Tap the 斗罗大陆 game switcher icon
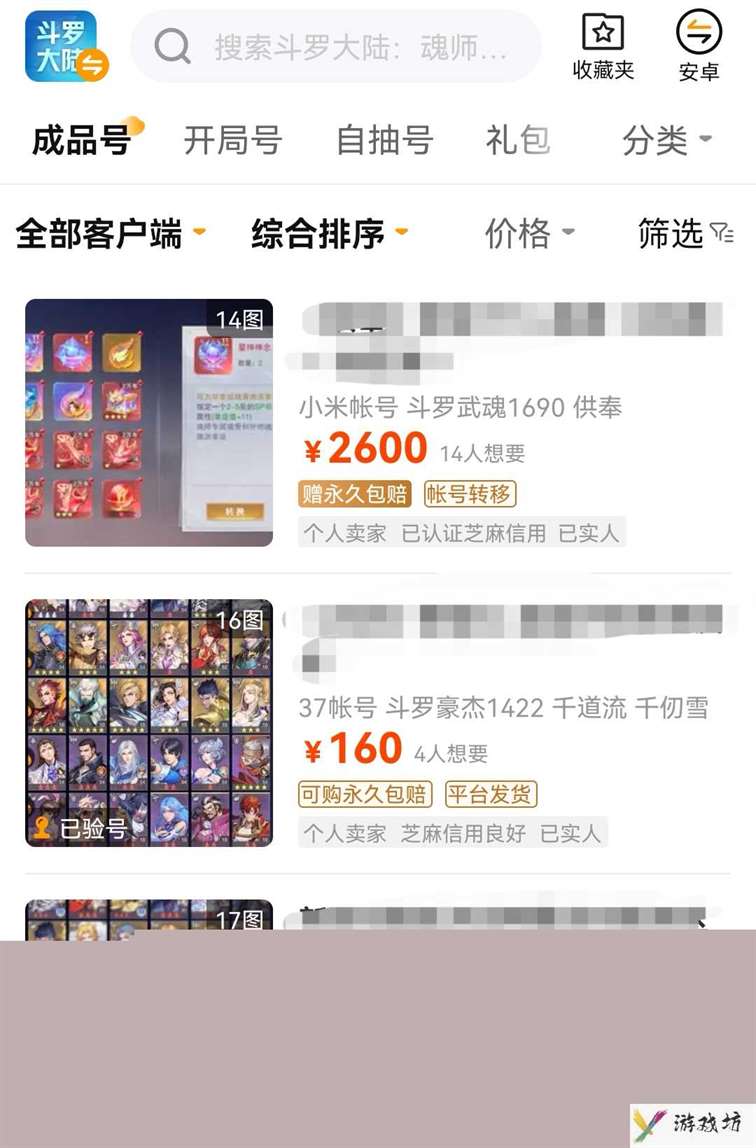 [x=66, y=46]
